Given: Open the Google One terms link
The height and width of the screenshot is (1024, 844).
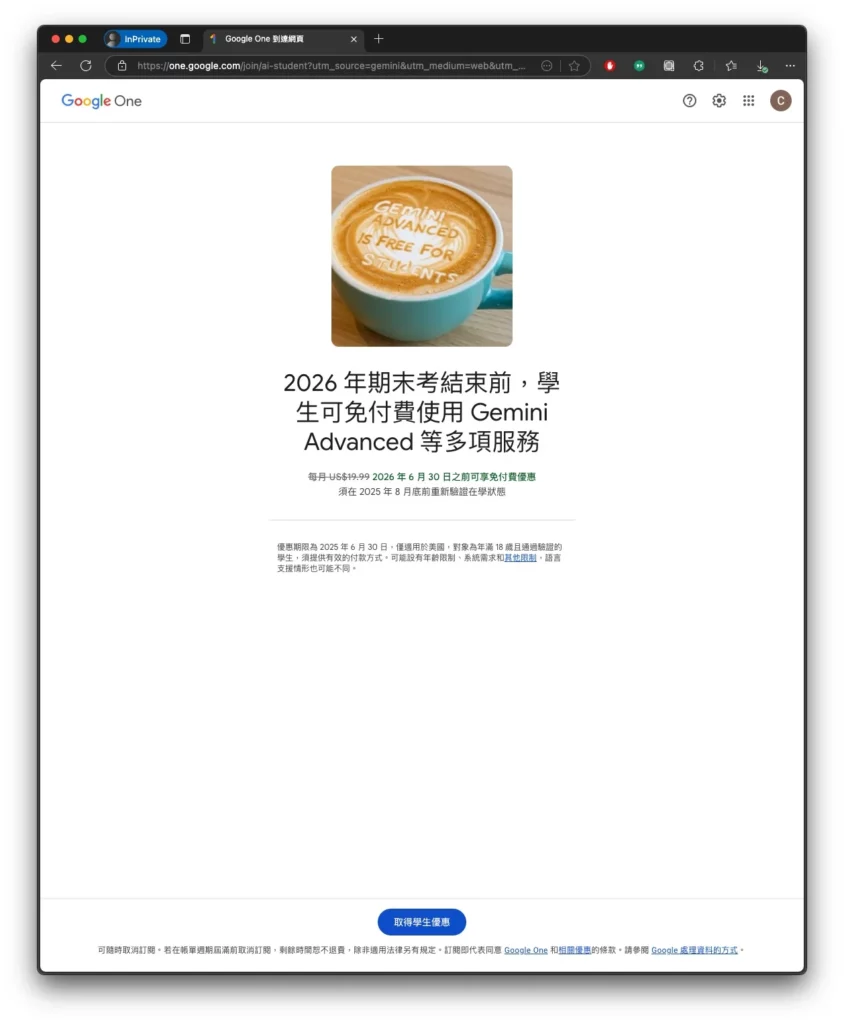Looking at the screenshot, I should 525,950.
